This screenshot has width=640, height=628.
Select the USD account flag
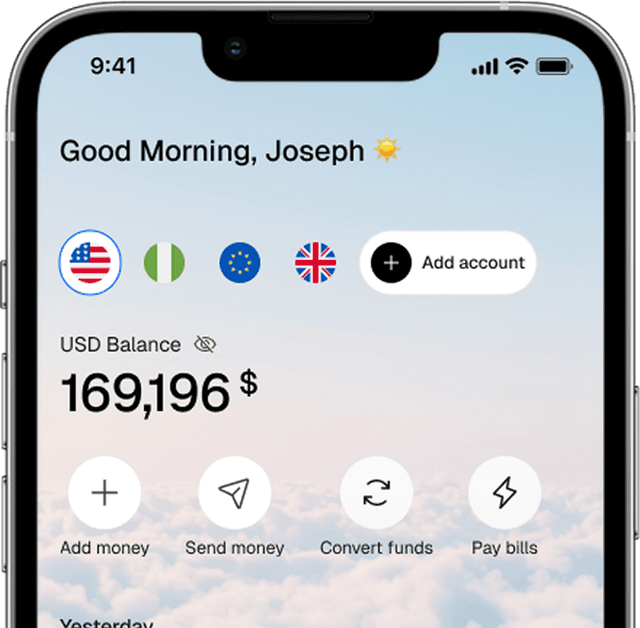click(90, 263)
